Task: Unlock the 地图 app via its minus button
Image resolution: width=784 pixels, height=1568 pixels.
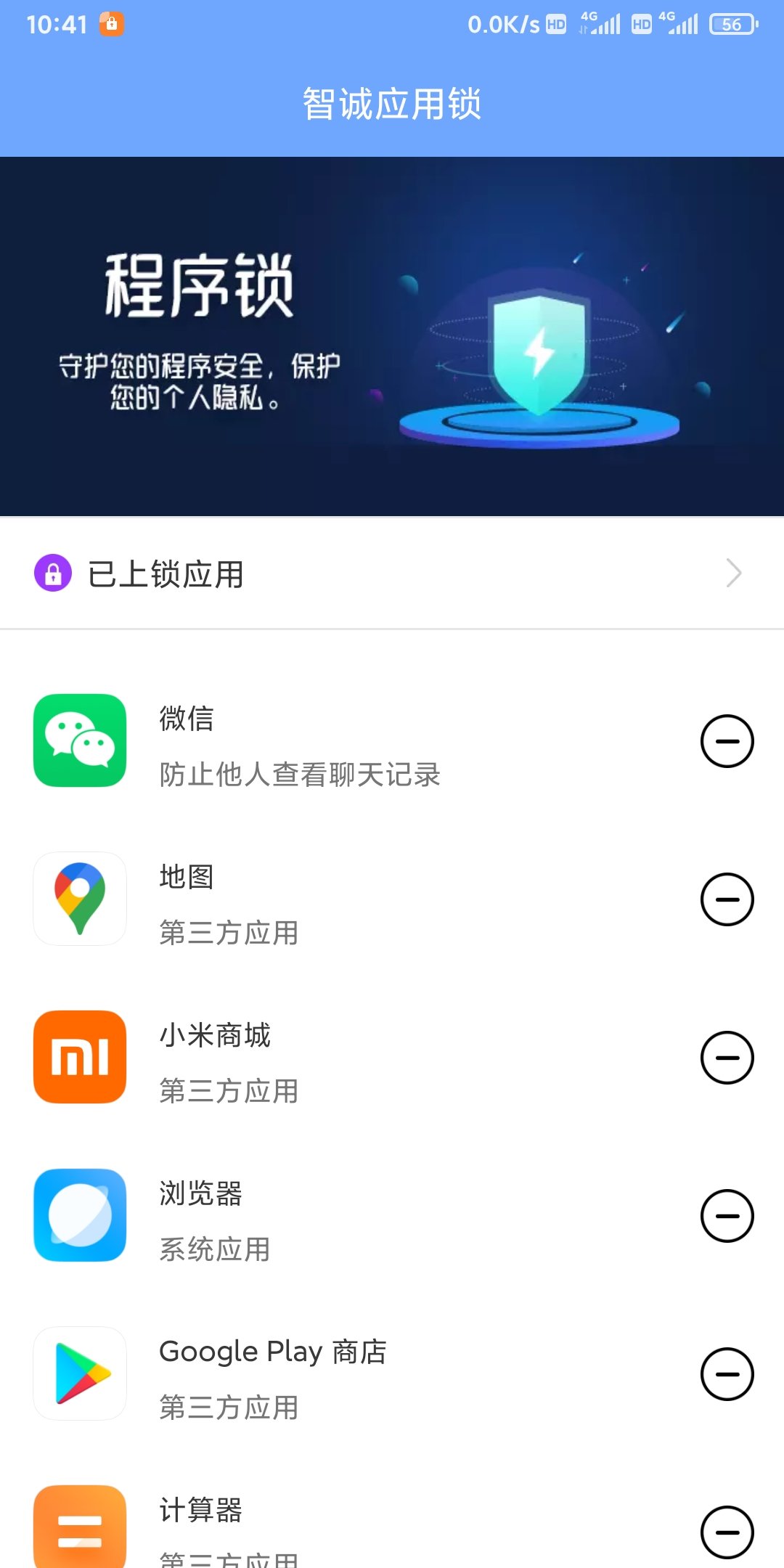Action: pyautogui.click(x=727, y=899)
